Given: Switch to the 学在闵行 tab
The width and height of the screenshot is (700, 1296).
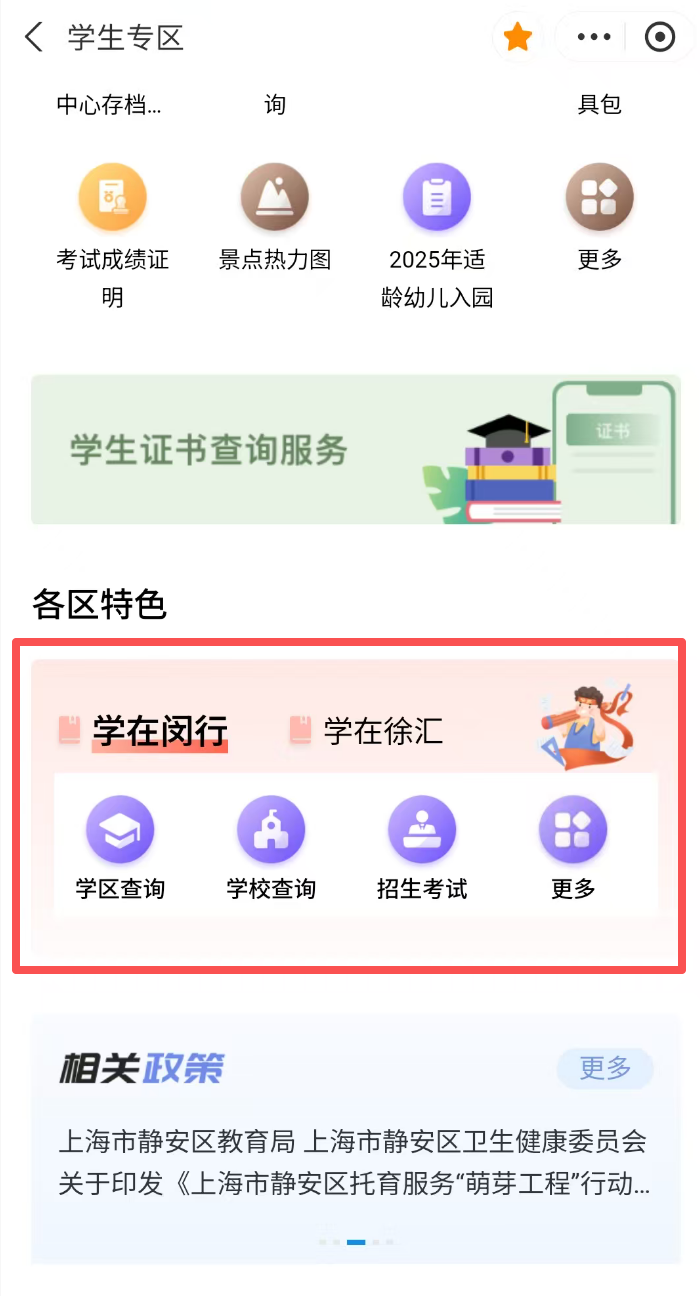Looking at the screenshot, I should [x=160, y=731].
